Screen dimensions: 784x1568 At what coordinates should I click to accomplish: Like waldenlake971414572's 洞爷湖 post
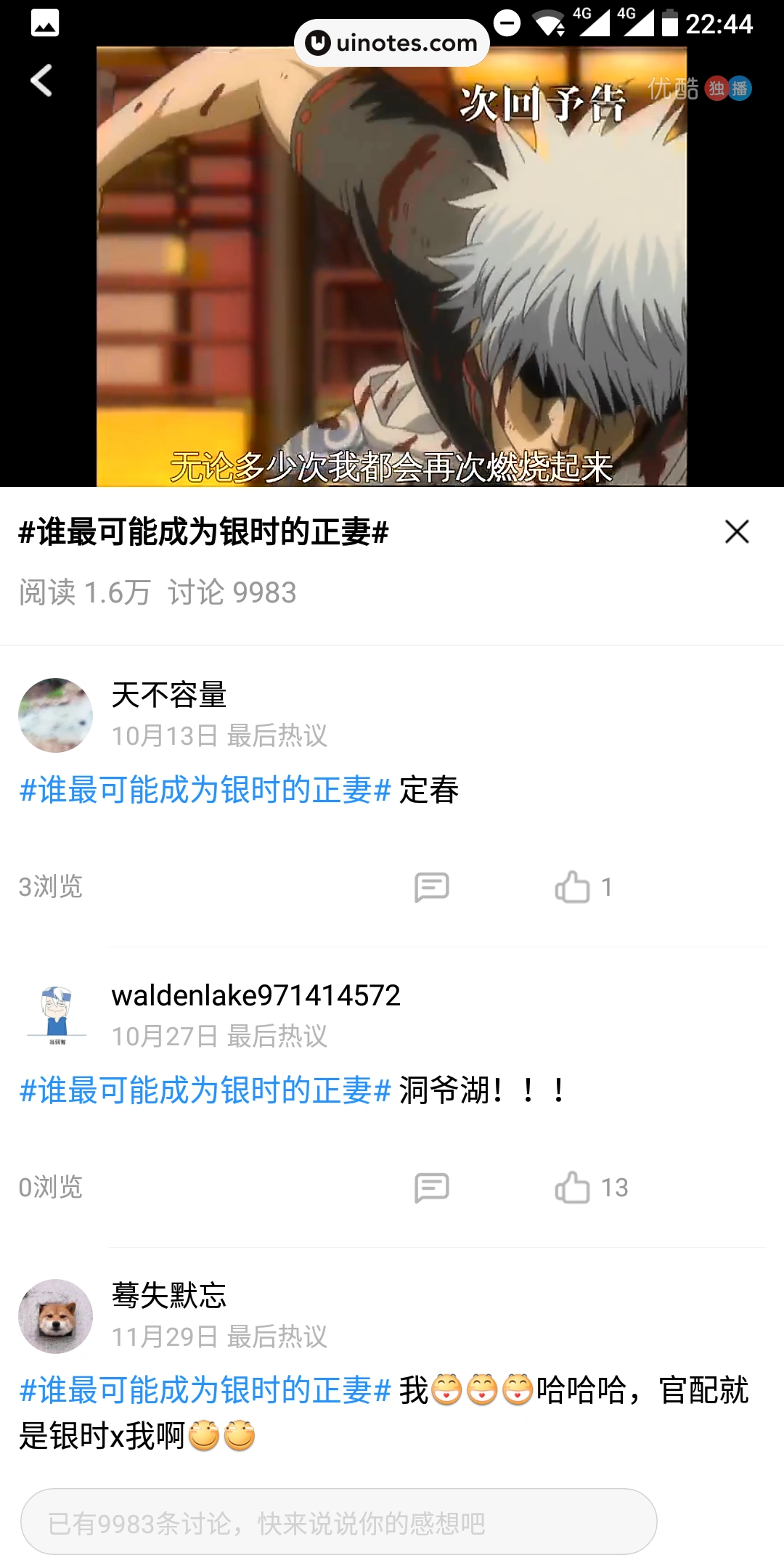(x=573, y=1188)
